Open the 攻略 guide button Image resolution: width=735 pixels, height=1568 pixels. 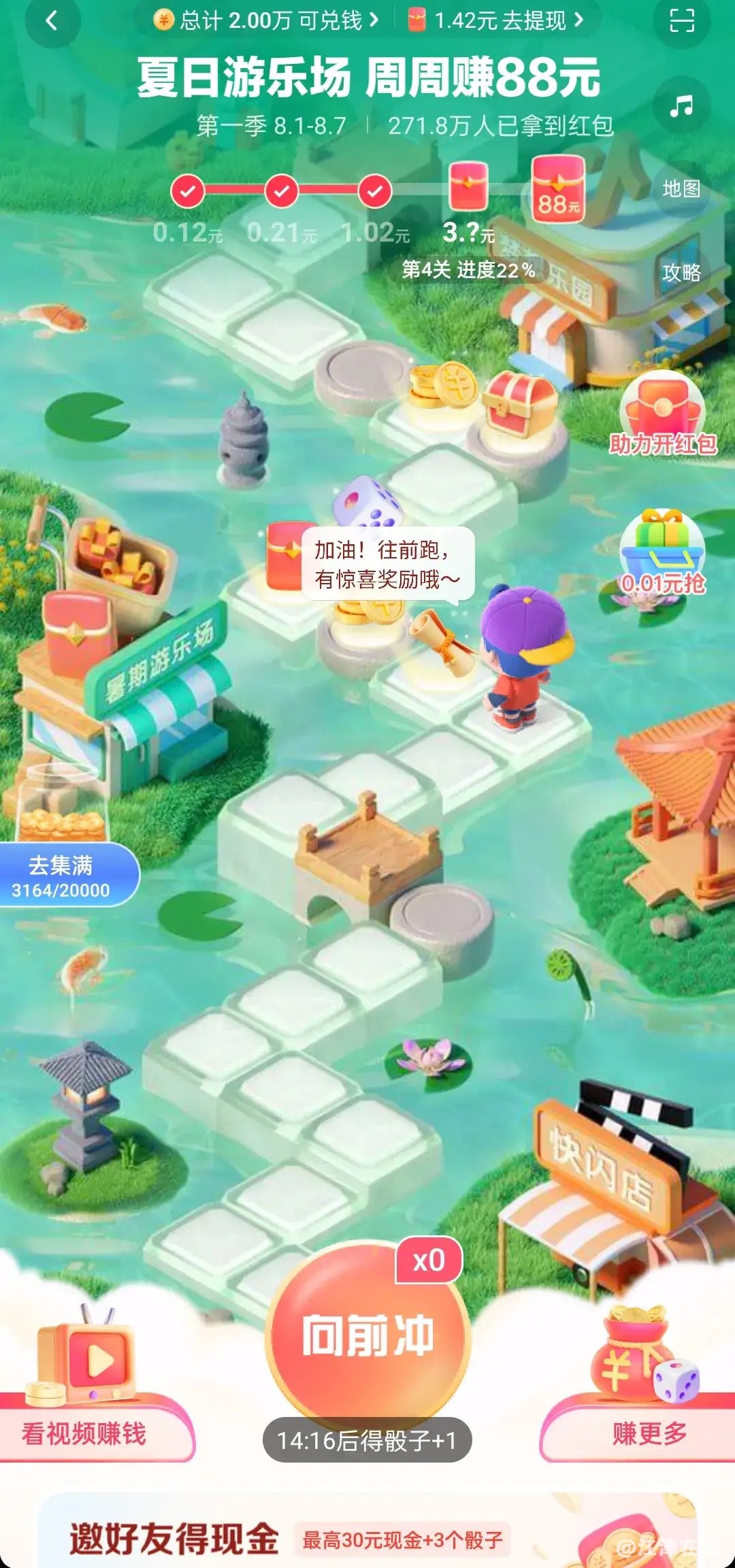click(681, 273)
